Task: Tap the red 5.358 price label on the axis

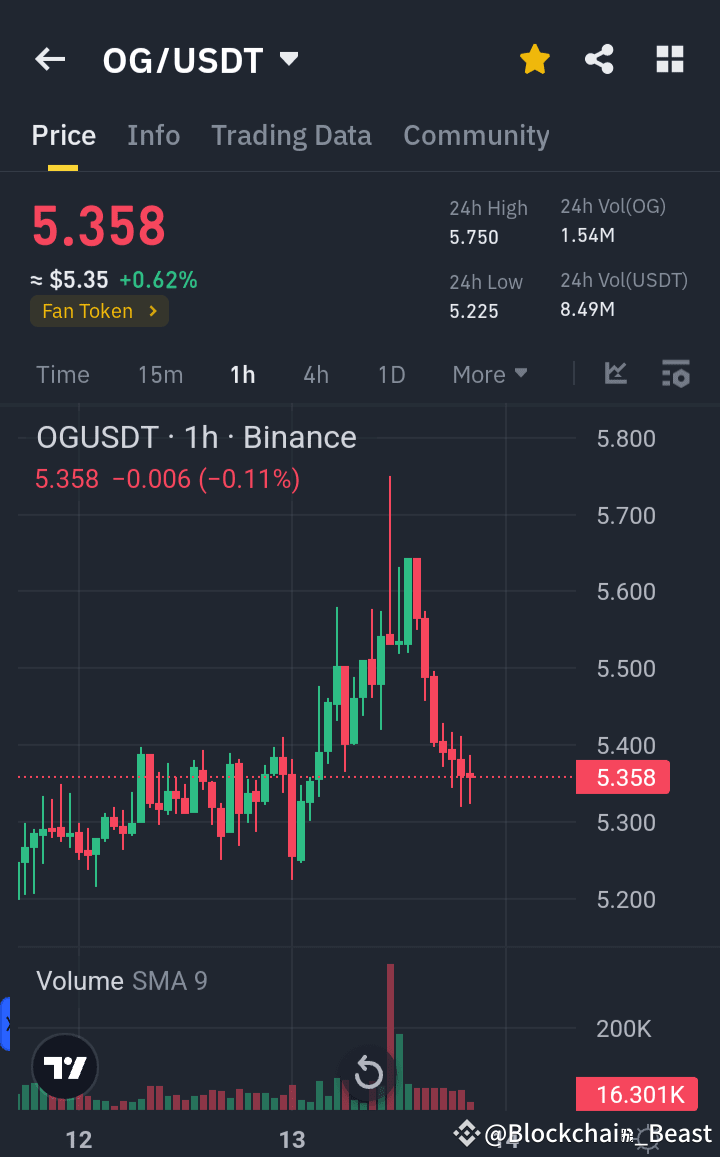Action: [x=622, y=777]
